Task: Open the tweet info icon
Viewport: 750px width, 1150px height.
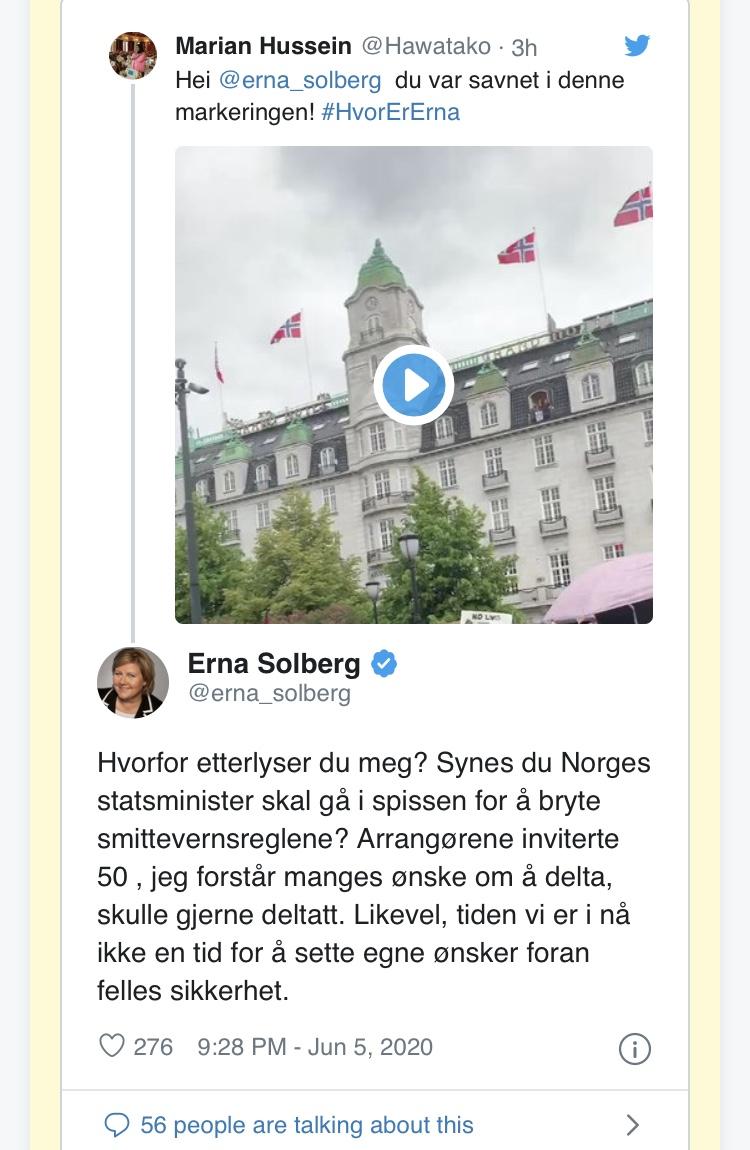Action: tap(635, 1048)
